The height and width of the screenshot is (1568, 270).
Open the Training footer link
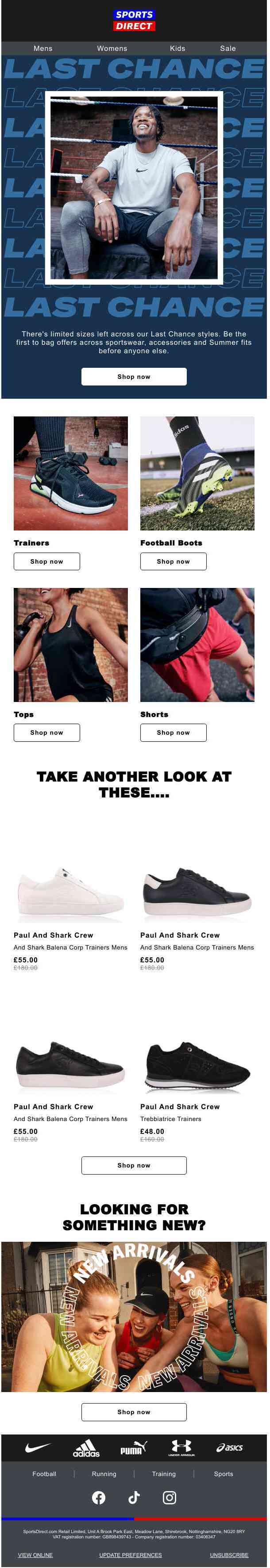pyautogui.click(x=164, y=1475)
